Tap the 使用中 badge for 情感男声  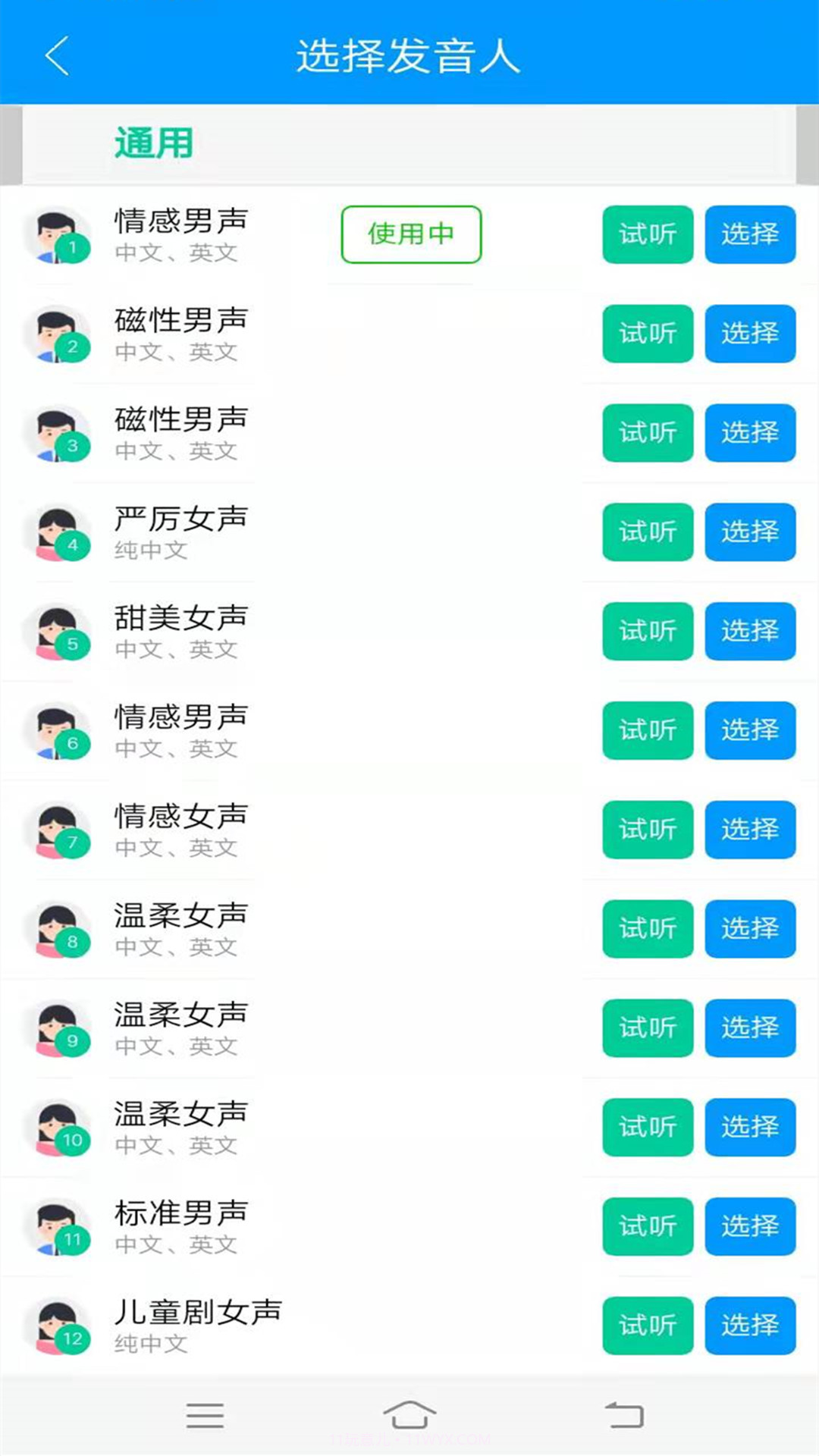click(410, 235)
